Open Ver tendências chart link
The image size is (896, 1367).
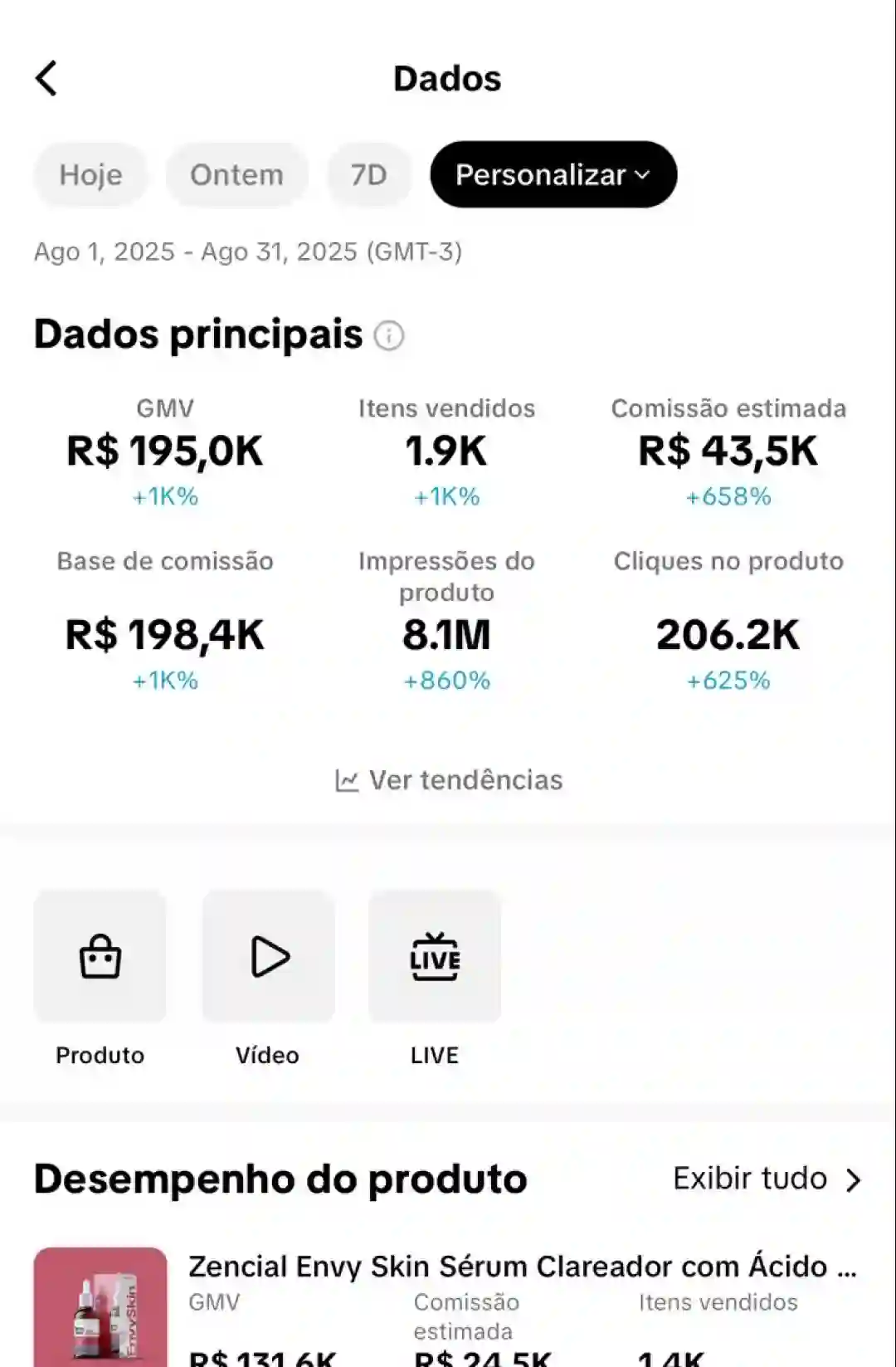pyautogui.click(x=449, y=780)
